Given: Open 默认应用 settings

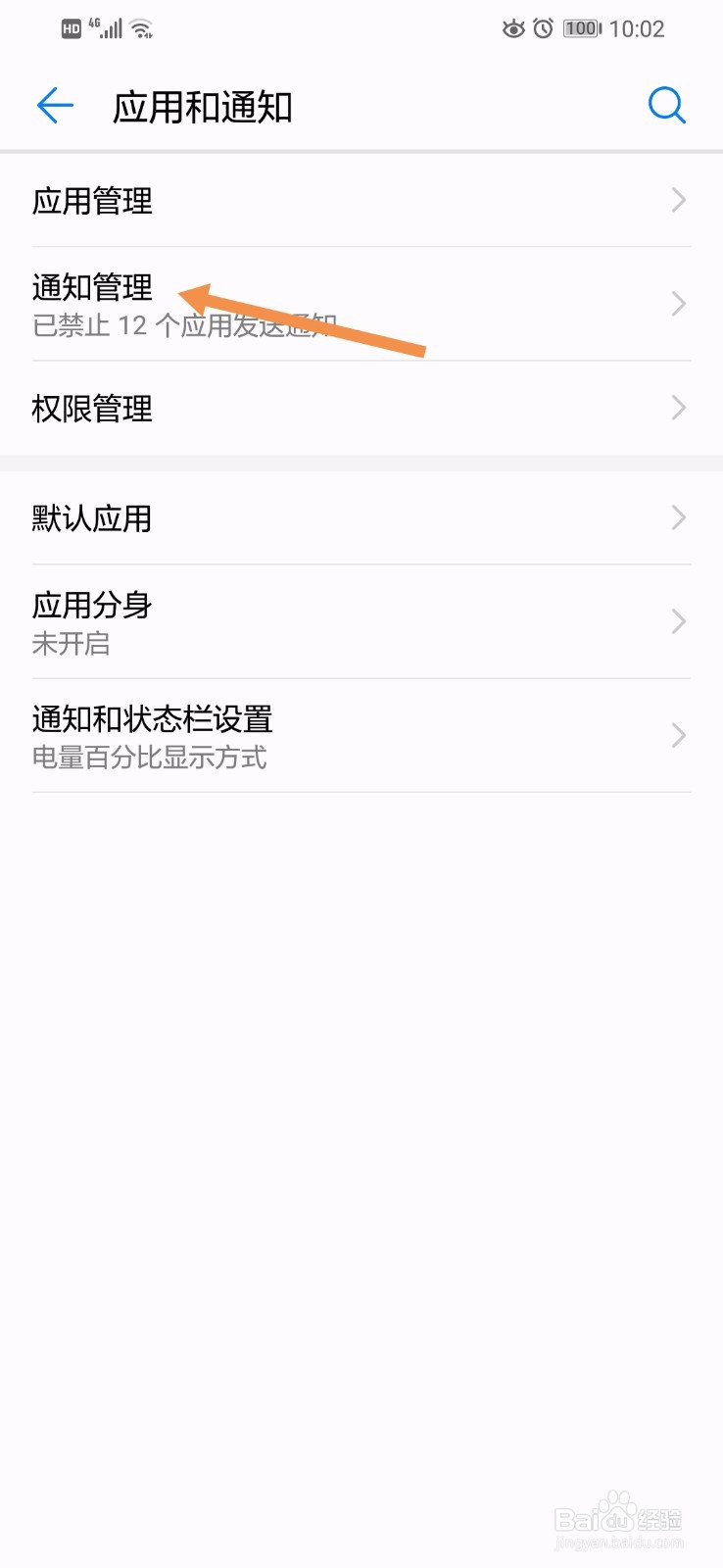Looking at the screenshot, I should [x=91, y=517].
